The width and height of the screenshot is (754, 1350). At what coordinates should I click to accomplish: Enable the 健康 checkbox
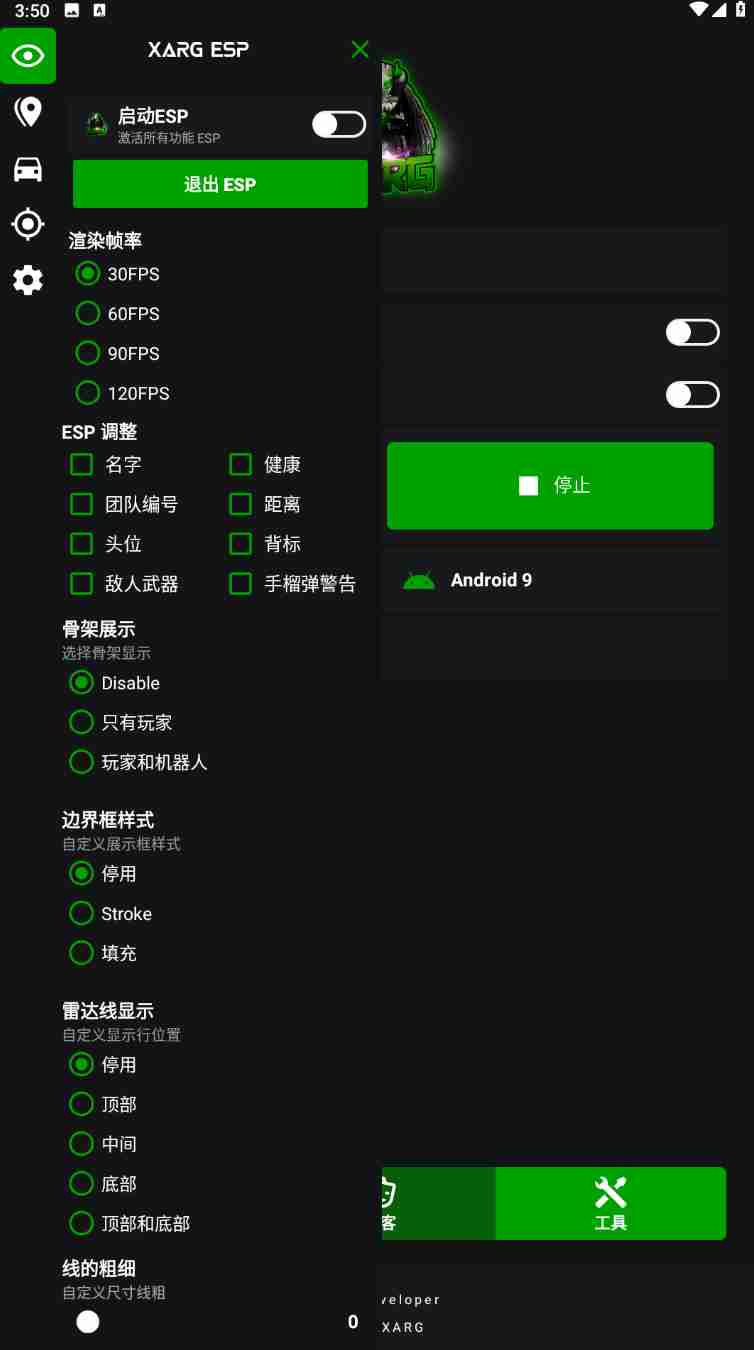(x=241, y=464)
